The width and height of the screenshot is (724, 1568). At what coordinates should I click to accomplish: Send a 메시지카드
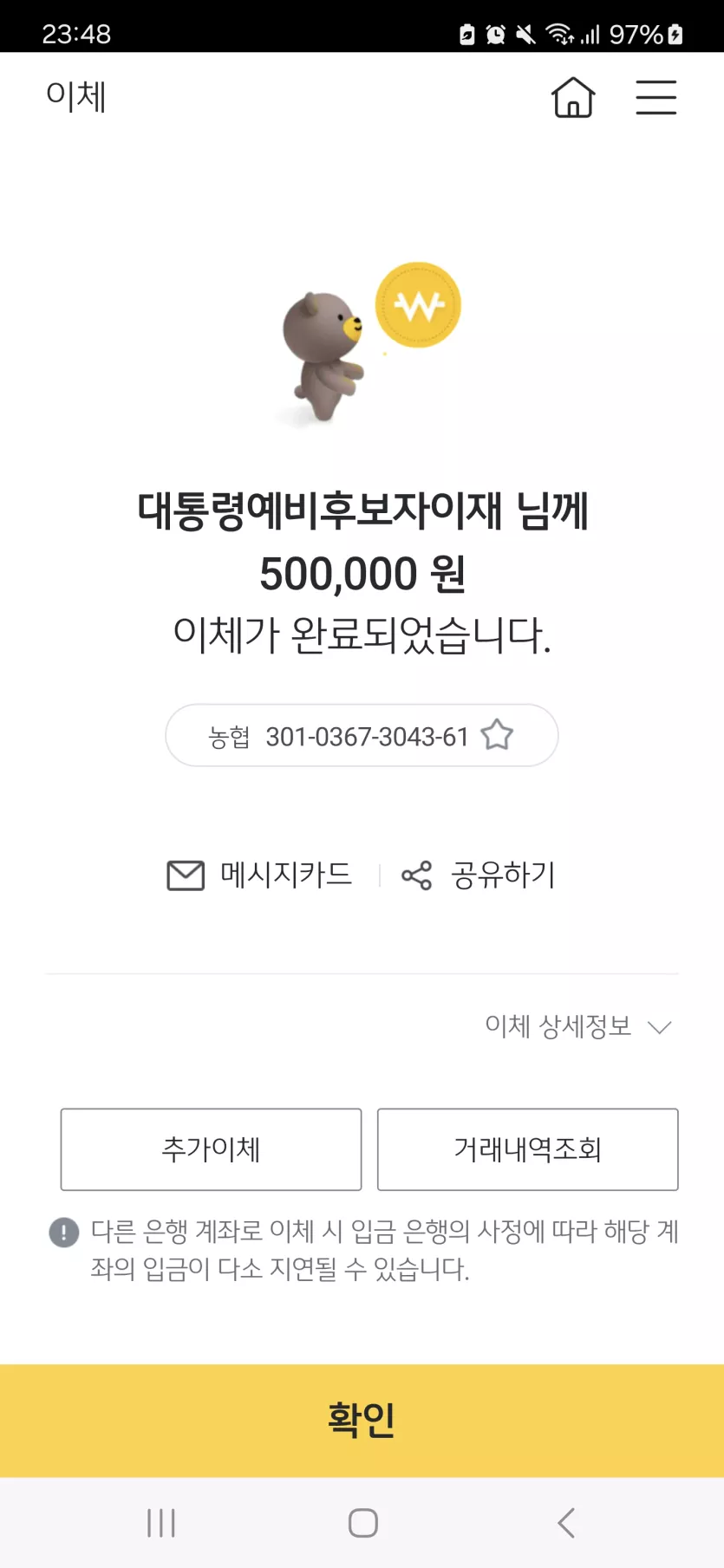[260, 875]
